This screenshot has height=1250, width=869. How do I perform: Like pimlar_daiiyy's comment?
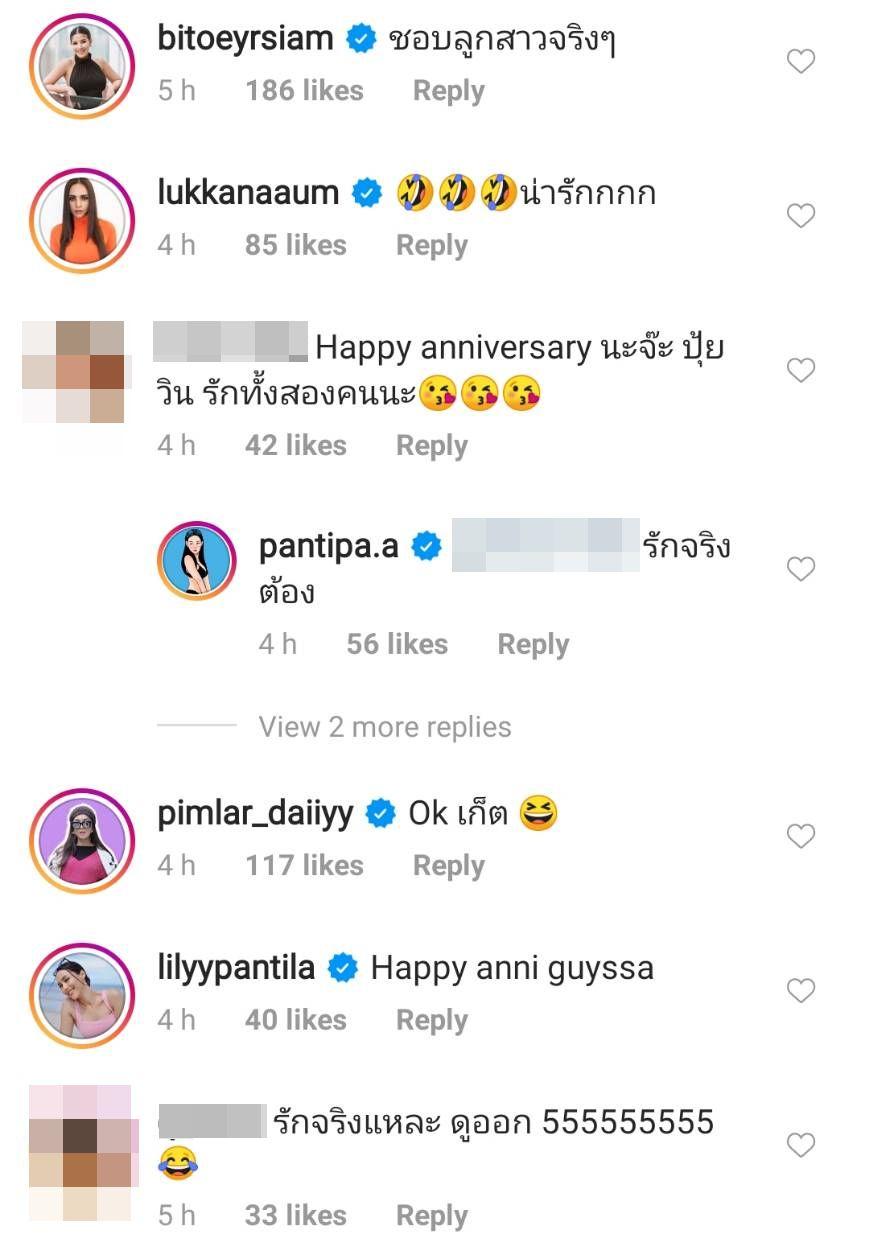click(800, 836)
